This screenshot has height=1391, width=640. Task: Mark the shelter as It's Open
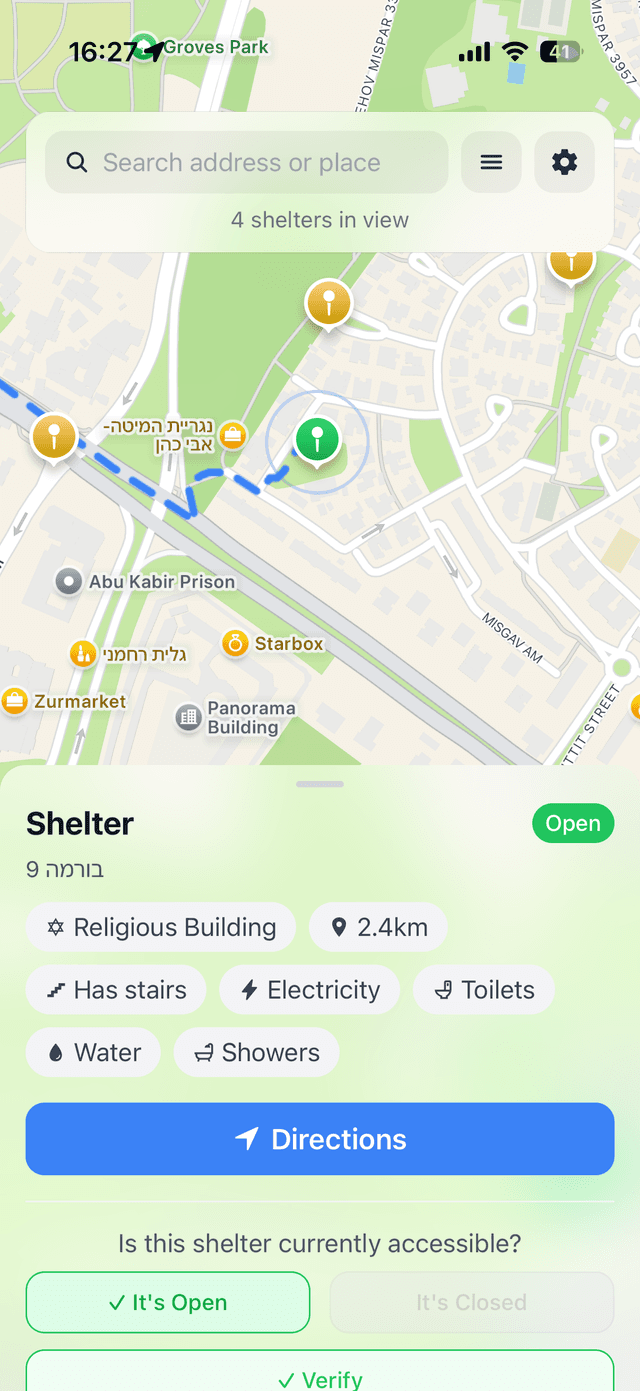tap(168, 1302)
